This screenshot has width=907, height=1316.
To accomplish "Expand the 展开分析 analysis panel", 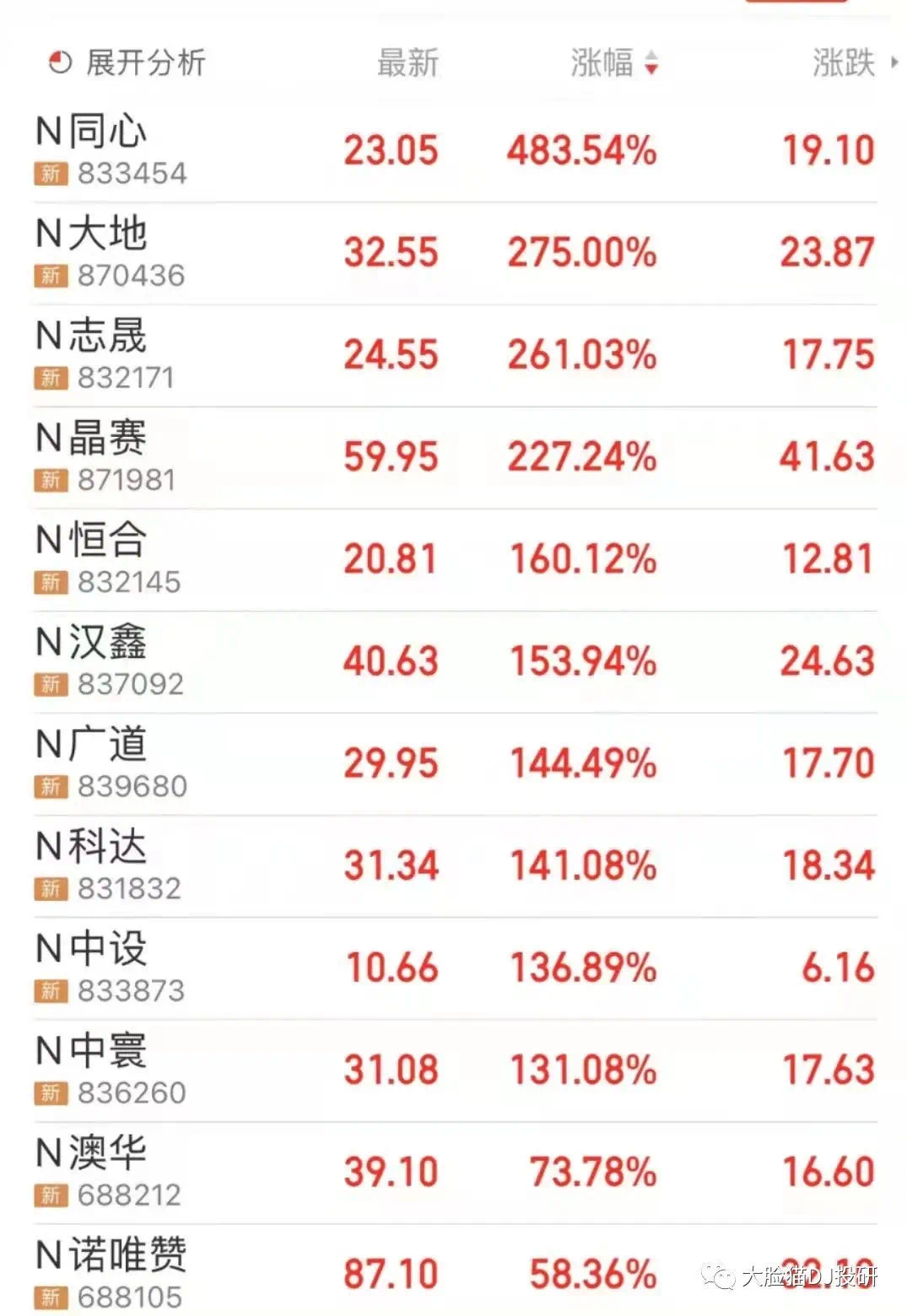I will coord(127,63).
